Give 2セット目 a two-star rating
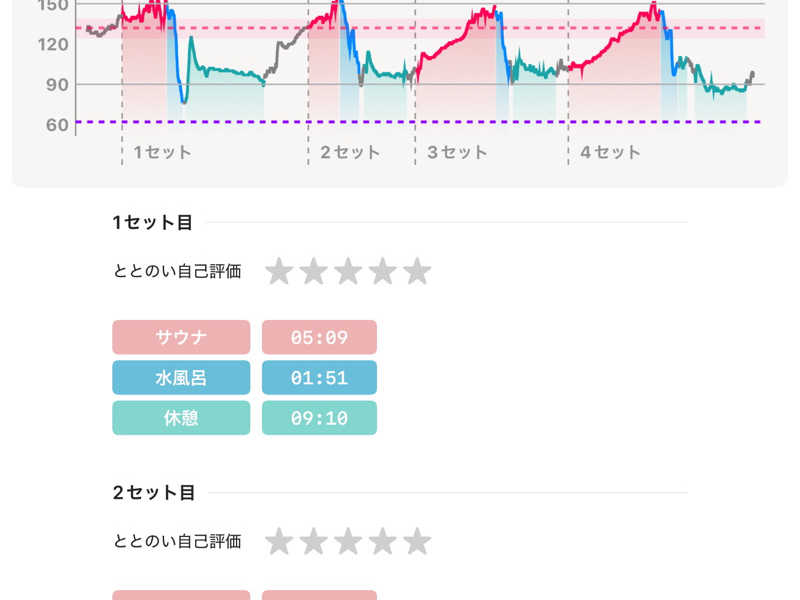The height and width of the screenshot is (600, 800). (314, 541)
